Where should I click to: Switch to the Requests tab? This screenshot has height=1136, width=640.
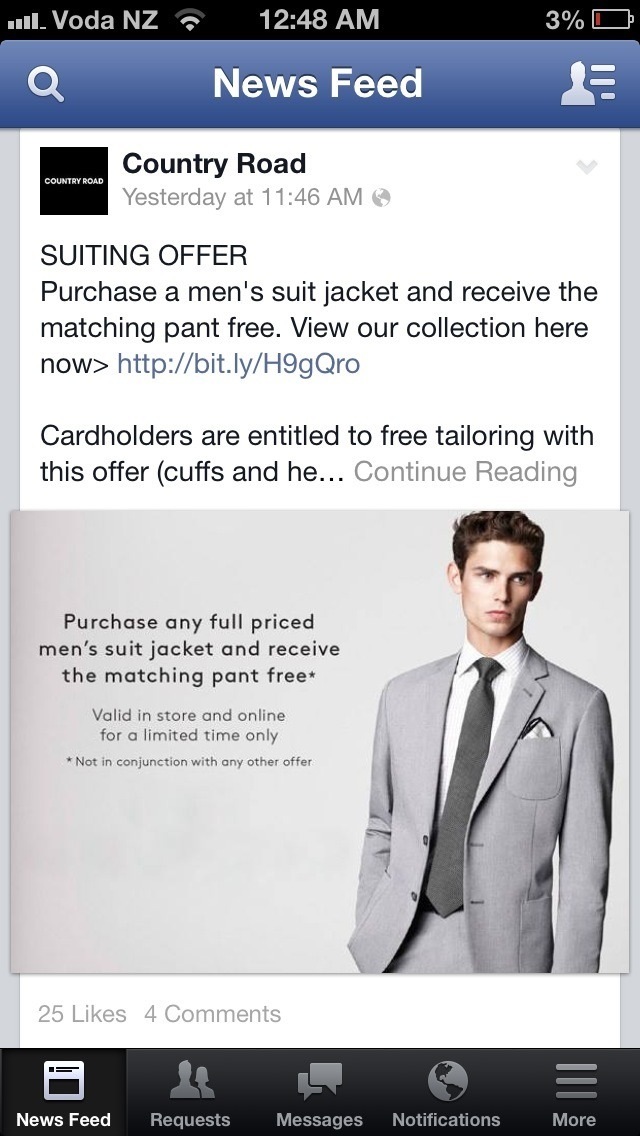pos(190,1094)
